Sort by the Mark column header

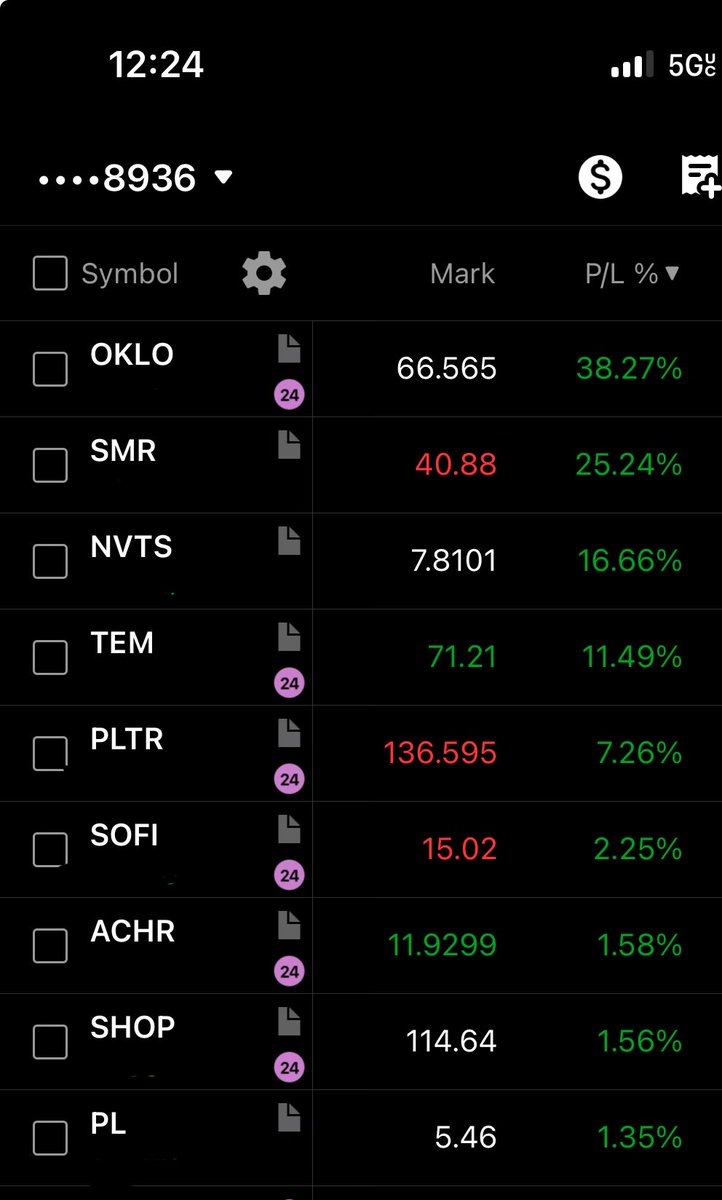[462, 274]
